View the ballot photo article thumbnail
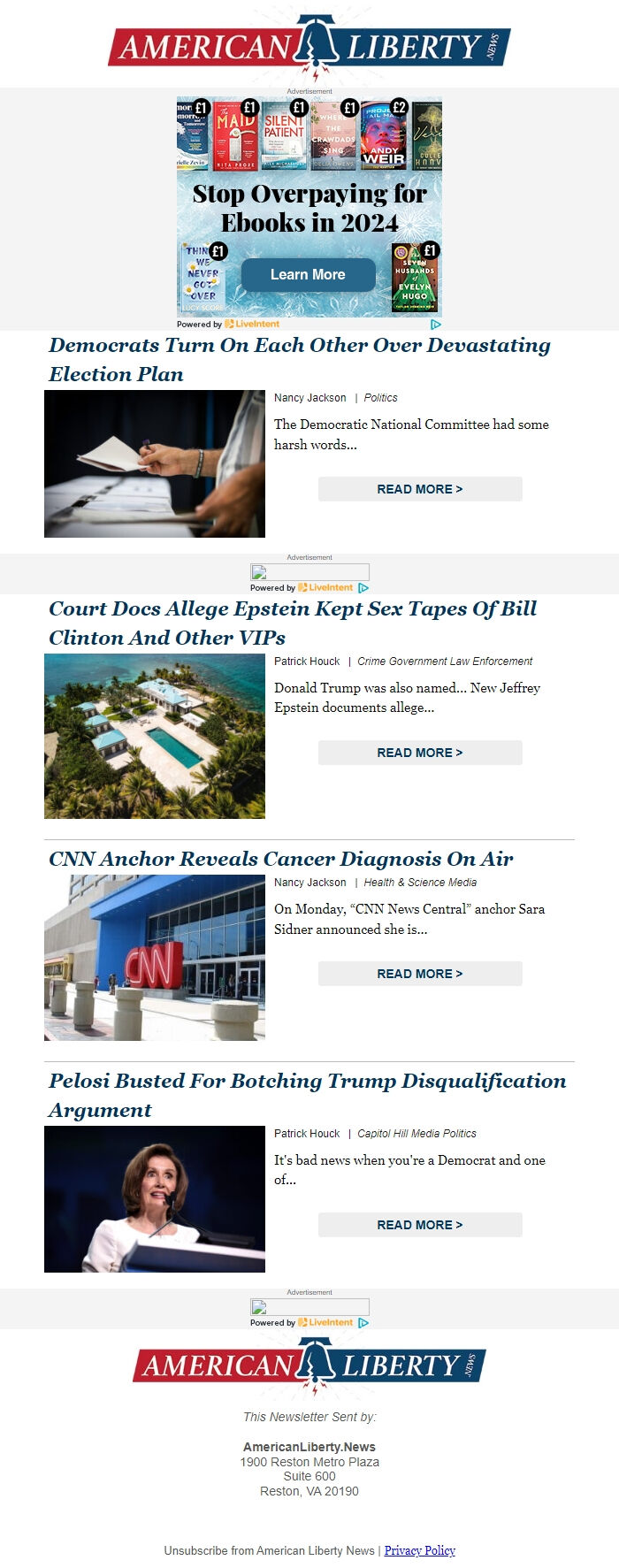619x1568 pixels. (155, 463)
